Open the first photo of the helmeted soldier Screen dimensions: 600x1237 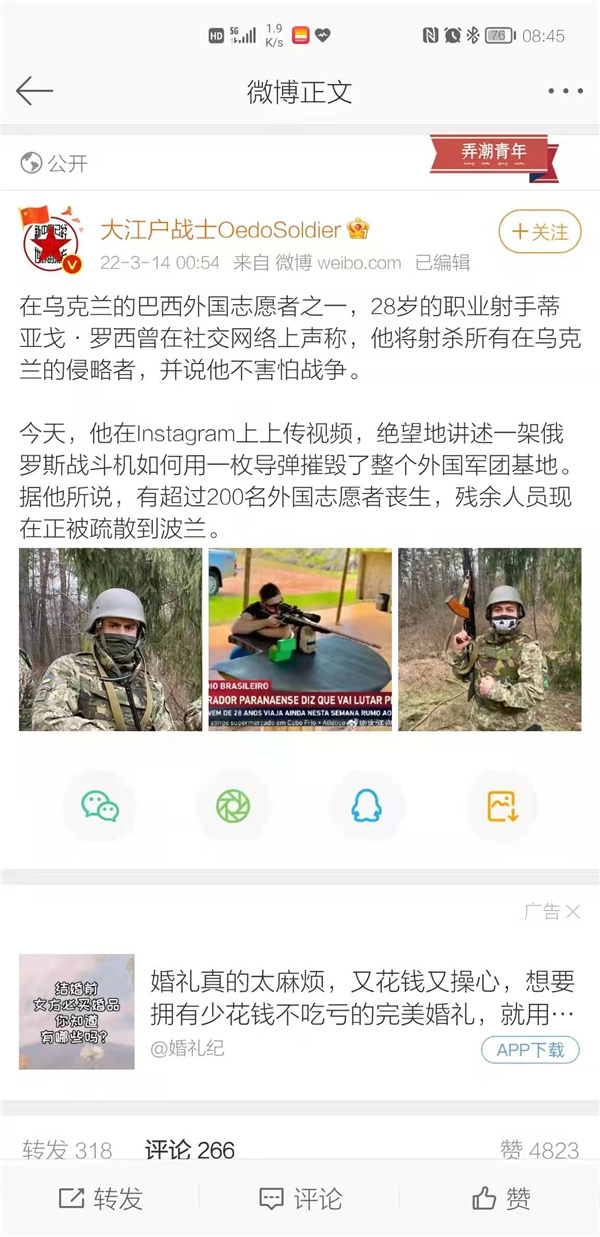(x=109, y=638)
